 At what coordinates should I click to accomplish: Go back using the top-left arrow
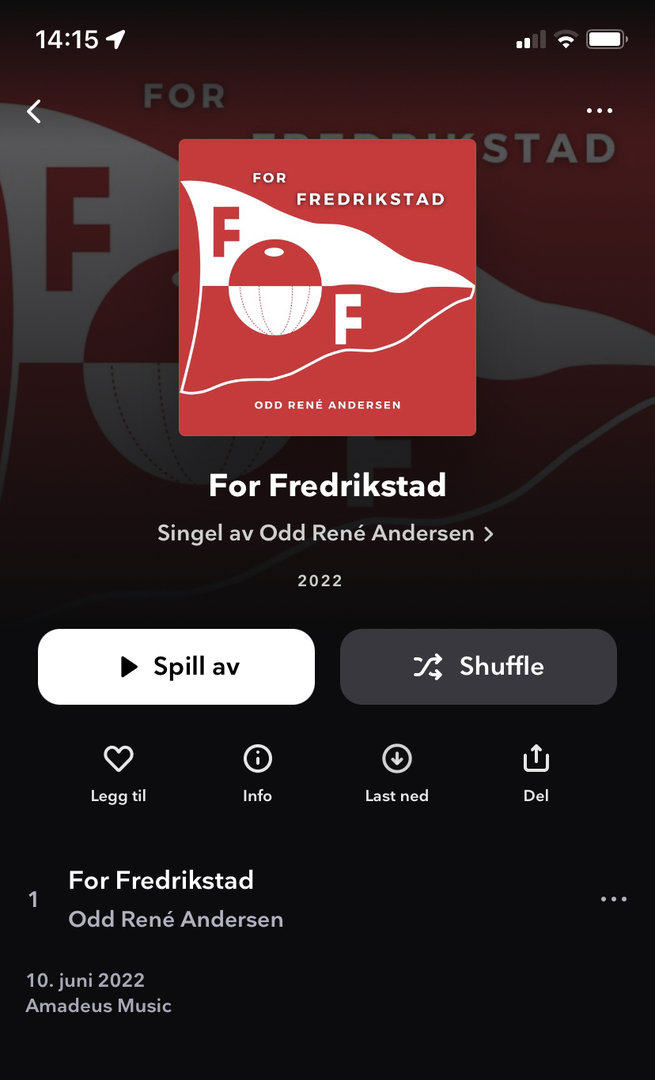[x=35, y=111]
